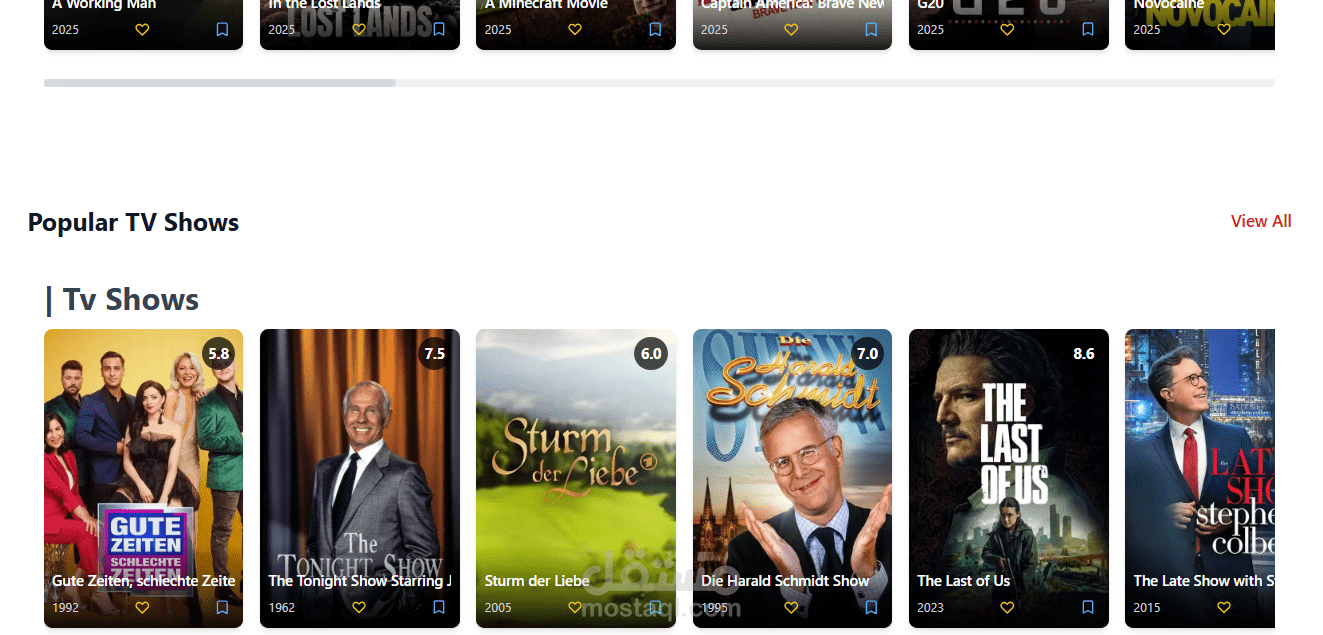
Task: Bookmark Die Harald Schmidt Show
Action: [x=871, y=607]
